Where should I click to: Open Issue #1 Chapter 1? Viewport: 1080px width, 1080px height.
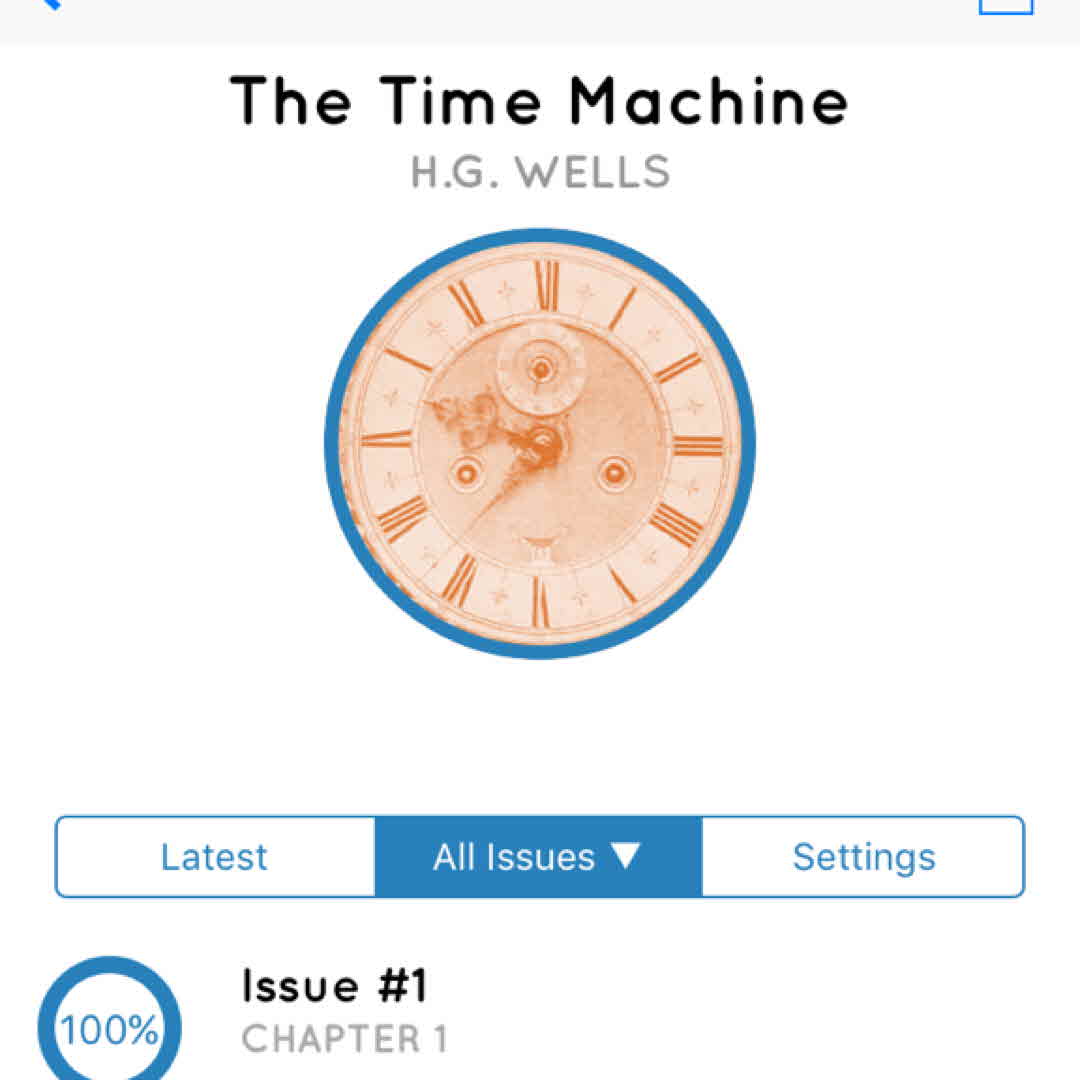tap(335, 1010)
